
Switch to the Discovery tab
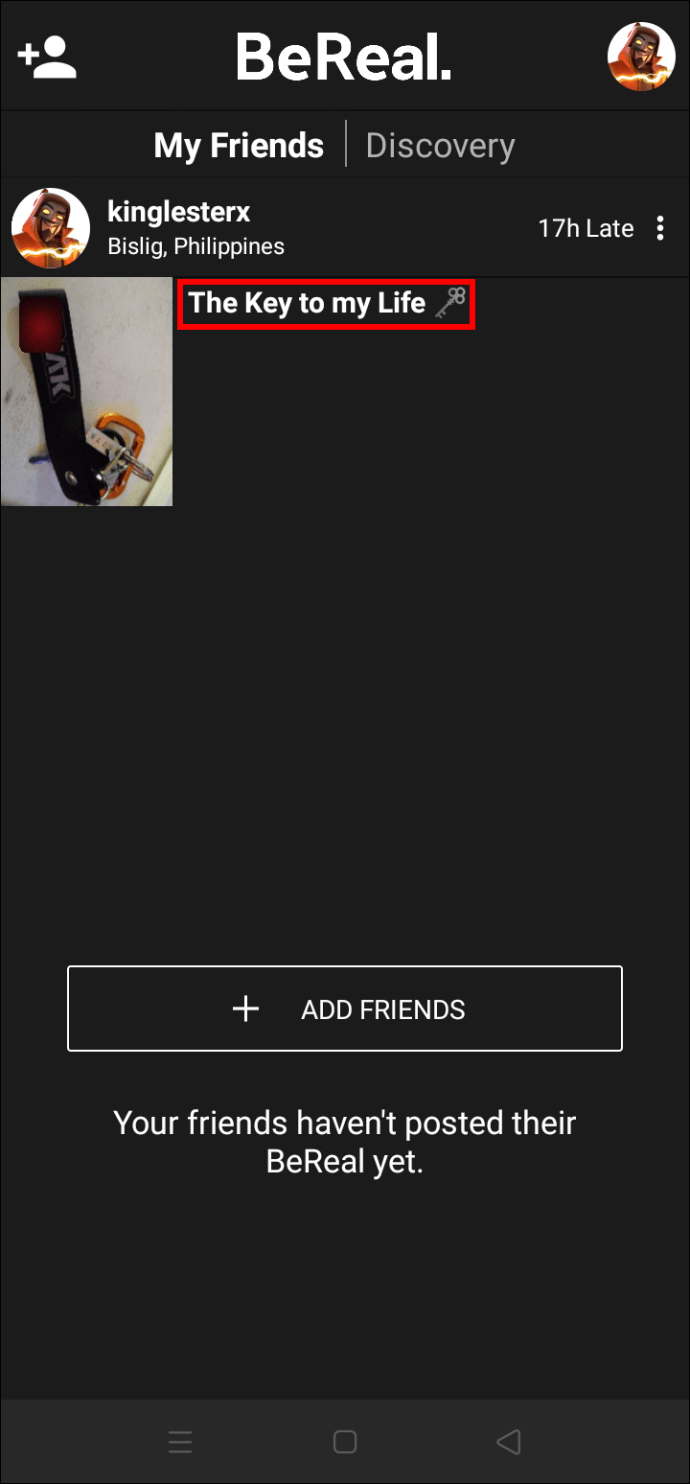pos(440,146)
